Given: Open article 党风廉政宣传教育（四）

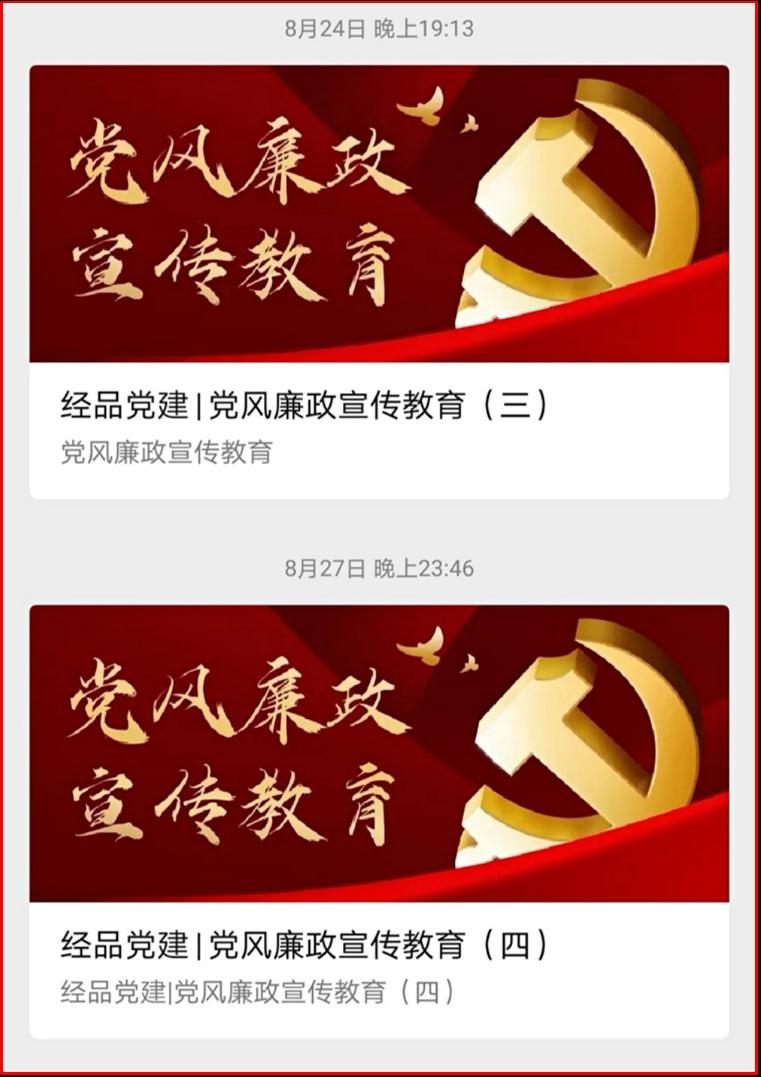Looking at the screenshot, I should 304,945.
